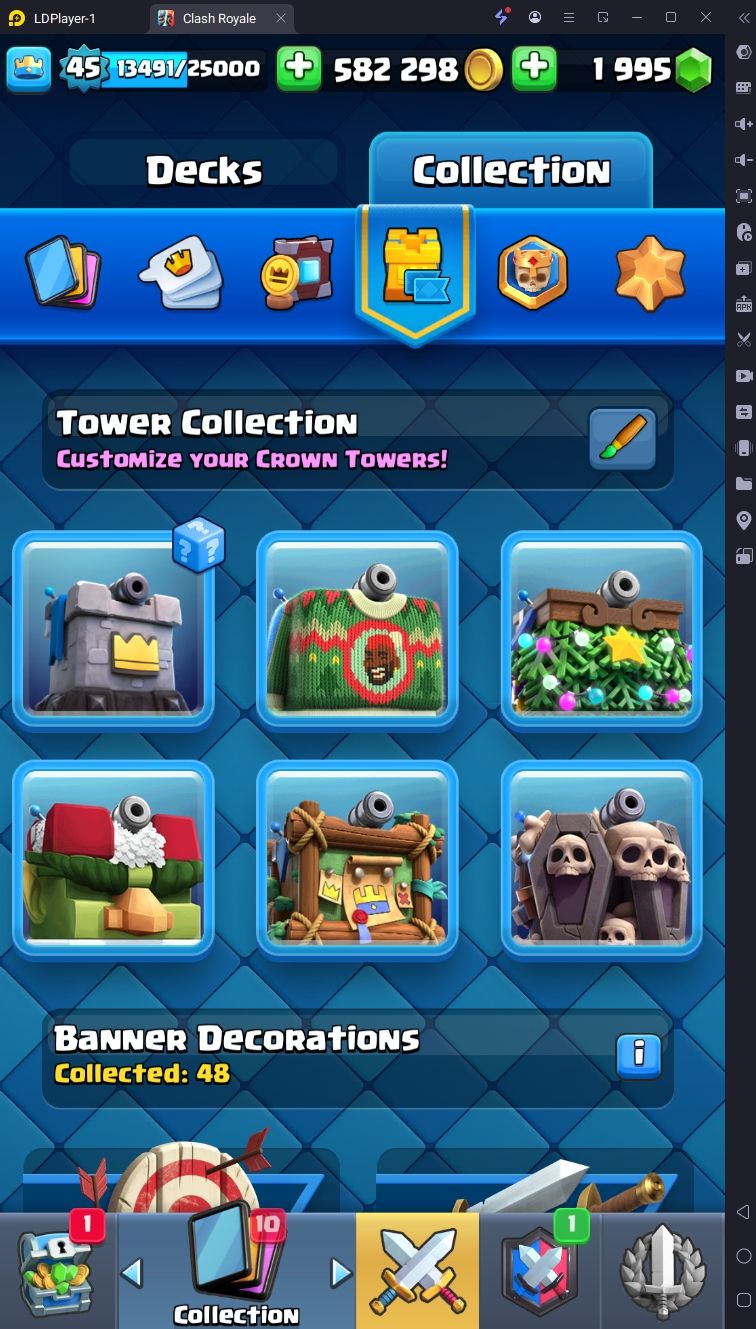The image size is (756, 1329).
Task: Open the cards collection icon
Action: coord(62,270)
